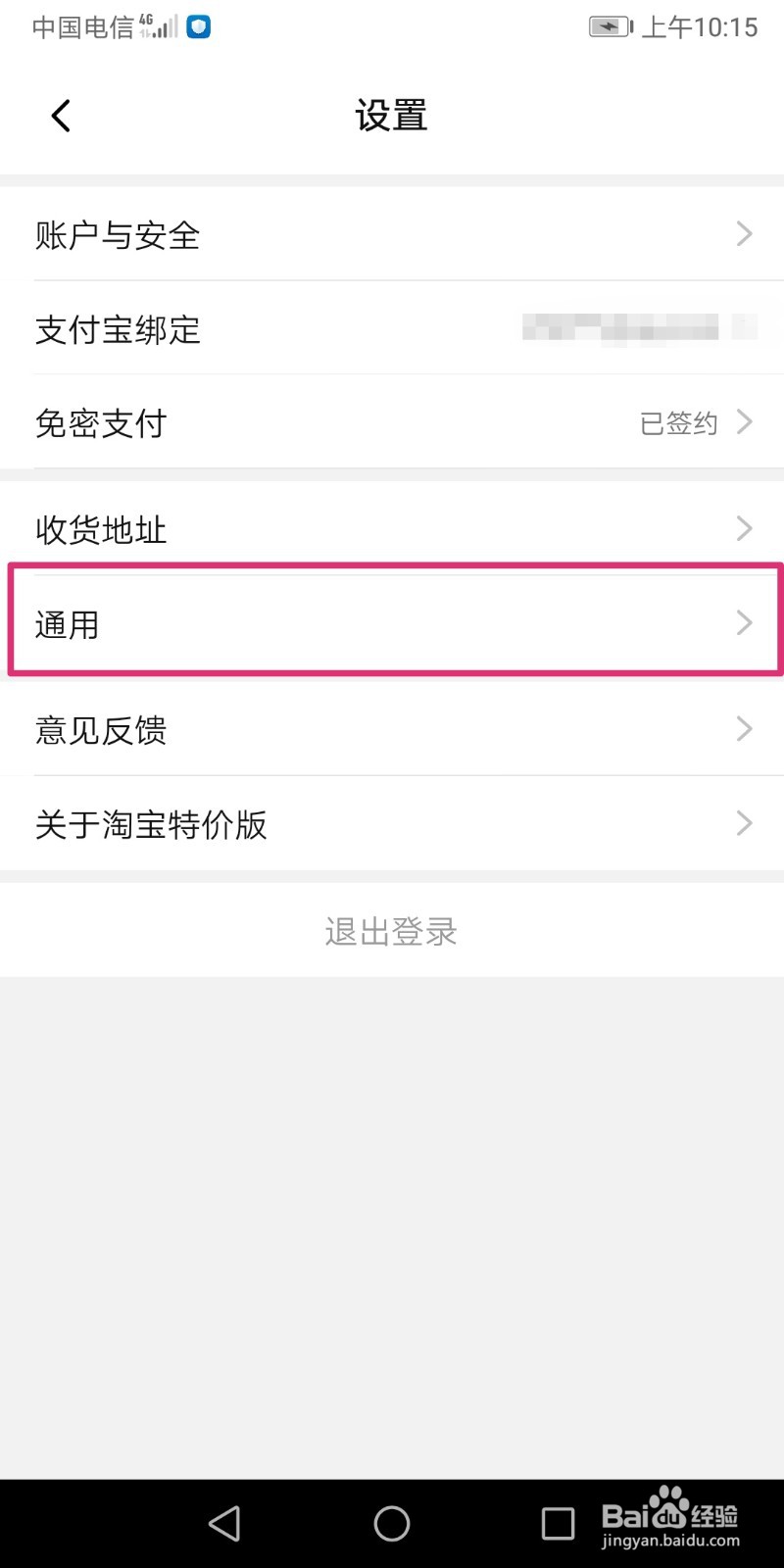Expand 收货地址 shipping address options
This screenshot has height=1568, width=784.
click(x=392, y=528)
